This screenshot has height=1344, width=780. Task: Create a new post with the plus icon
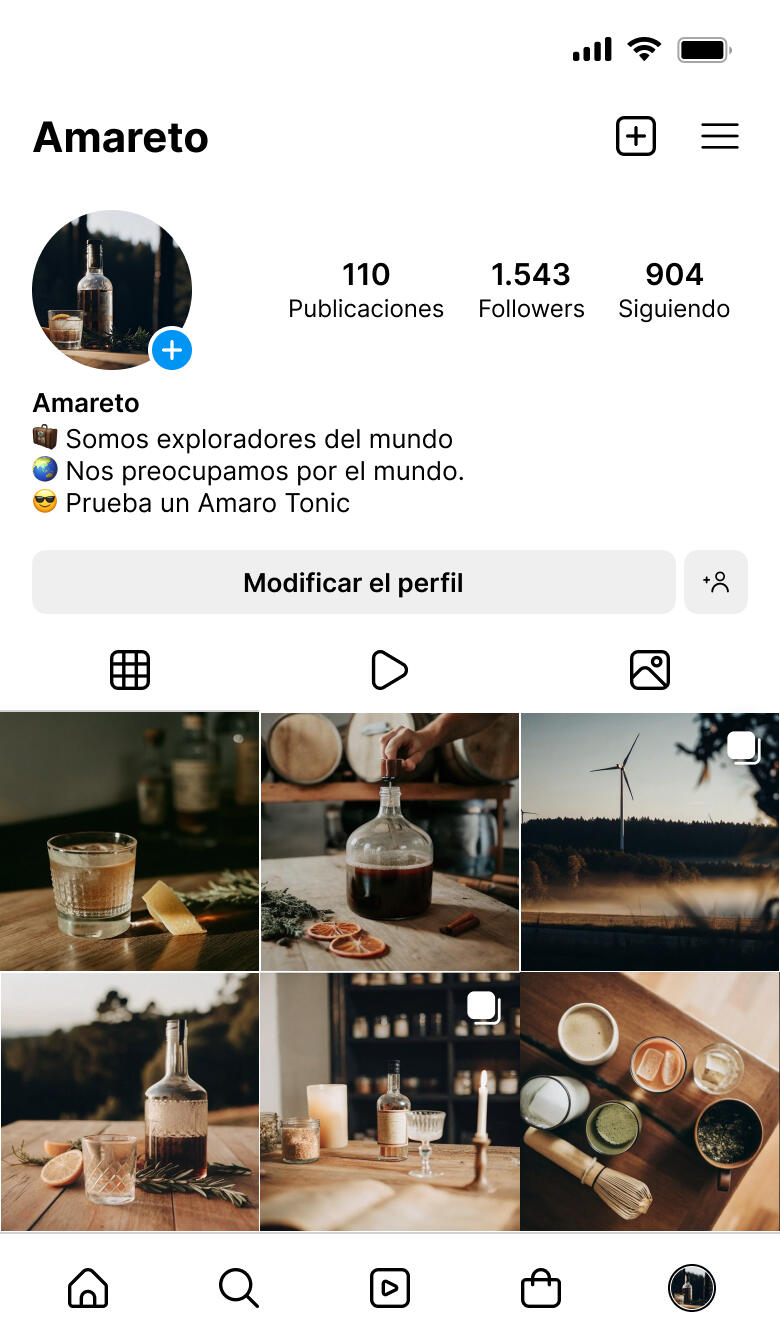[x=635, y=136]
